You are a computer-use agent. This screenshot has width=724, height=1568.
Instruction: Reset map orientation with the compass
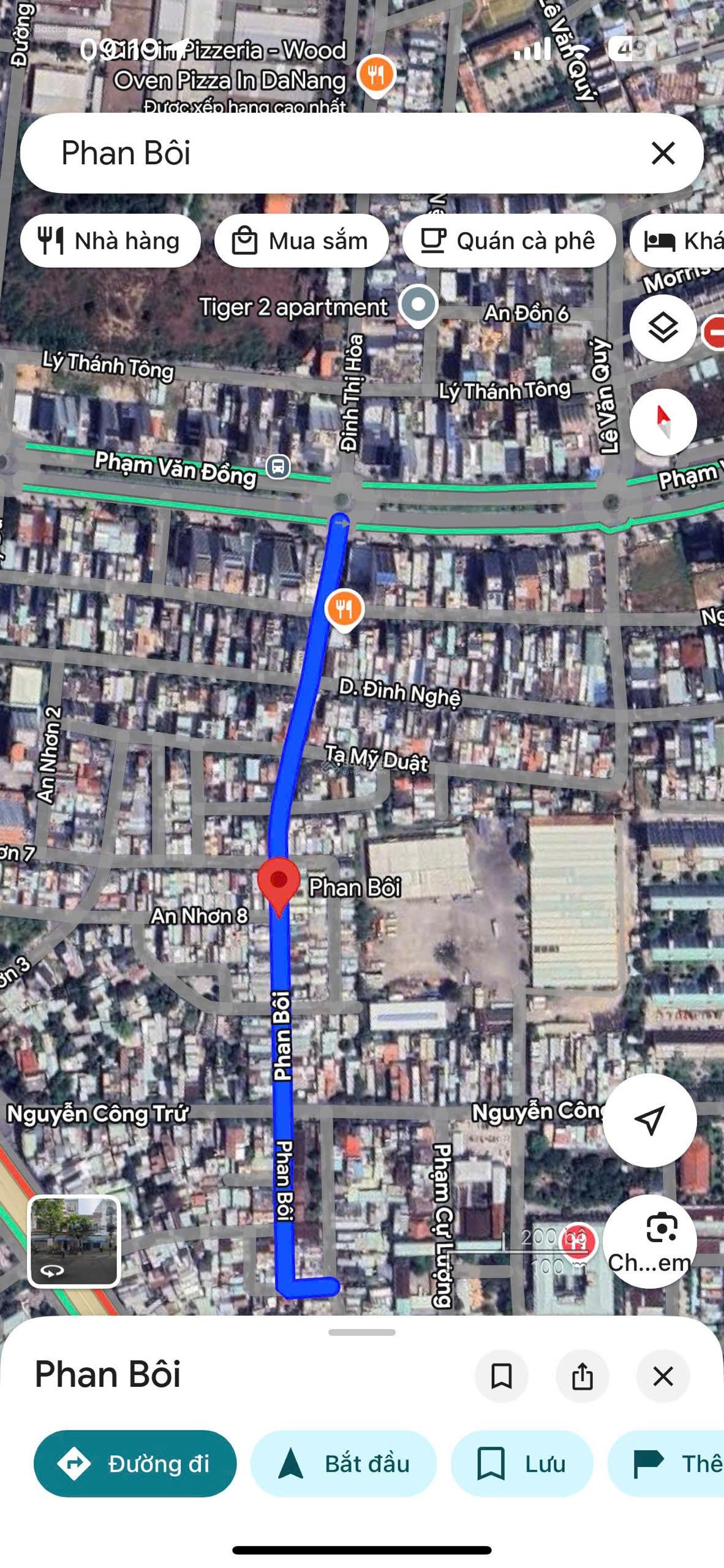click(663, 422)
